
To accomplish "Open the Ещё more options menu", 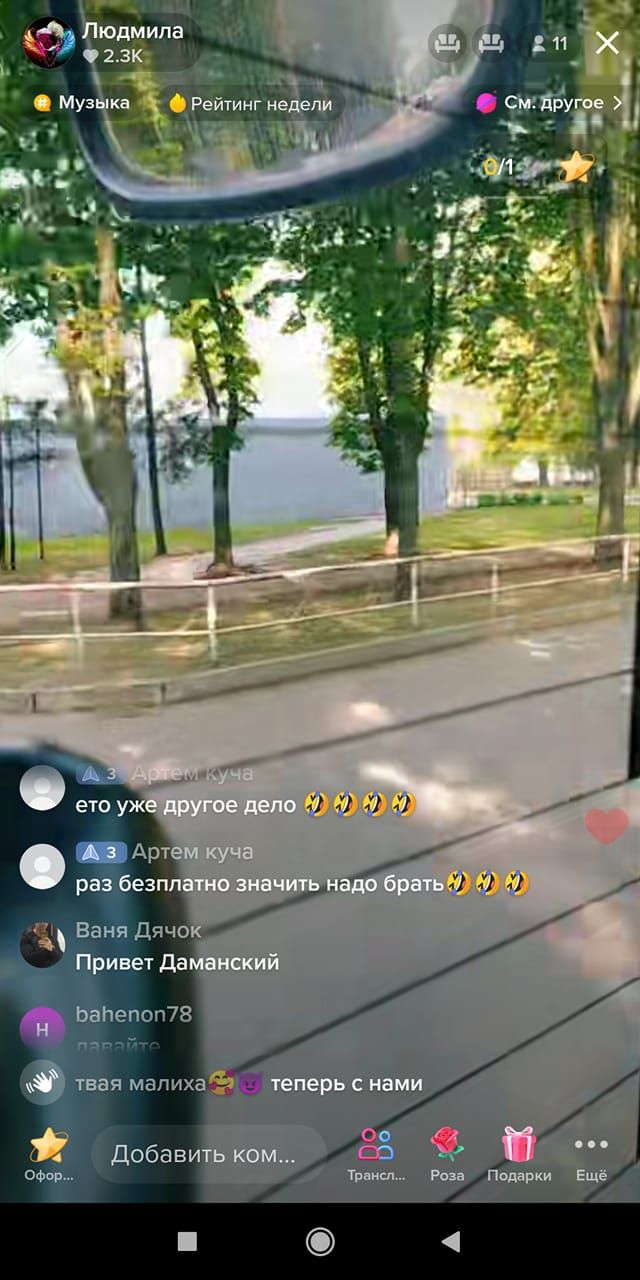I will coord(591,1153).
